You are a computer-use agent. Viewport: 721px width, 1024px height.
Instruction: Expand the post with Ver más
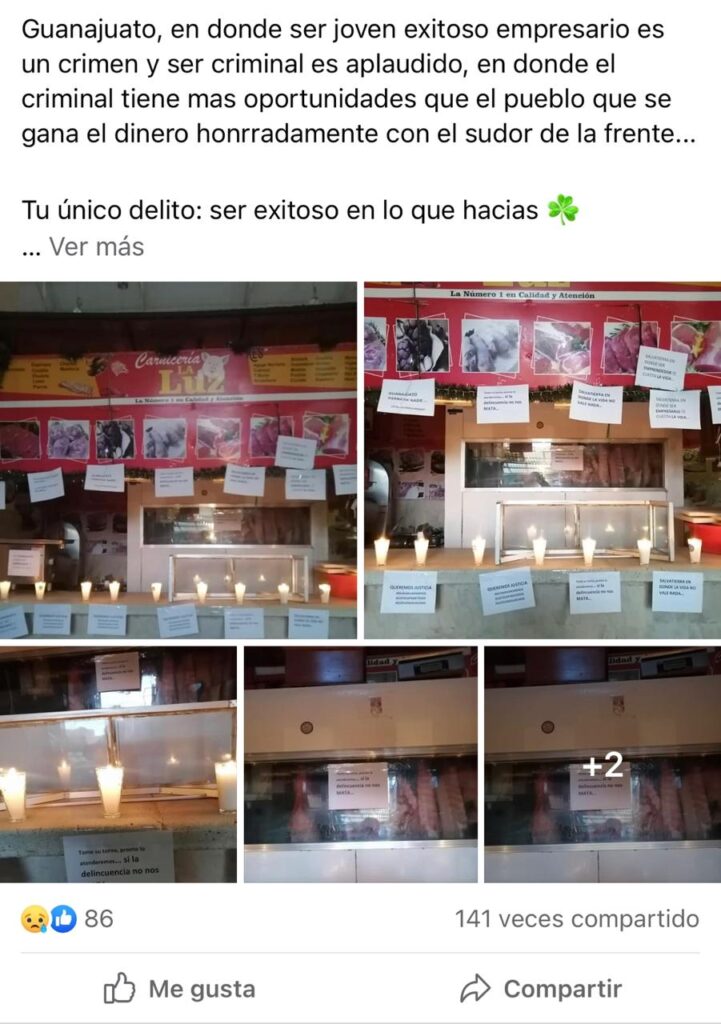pos(96,246)
